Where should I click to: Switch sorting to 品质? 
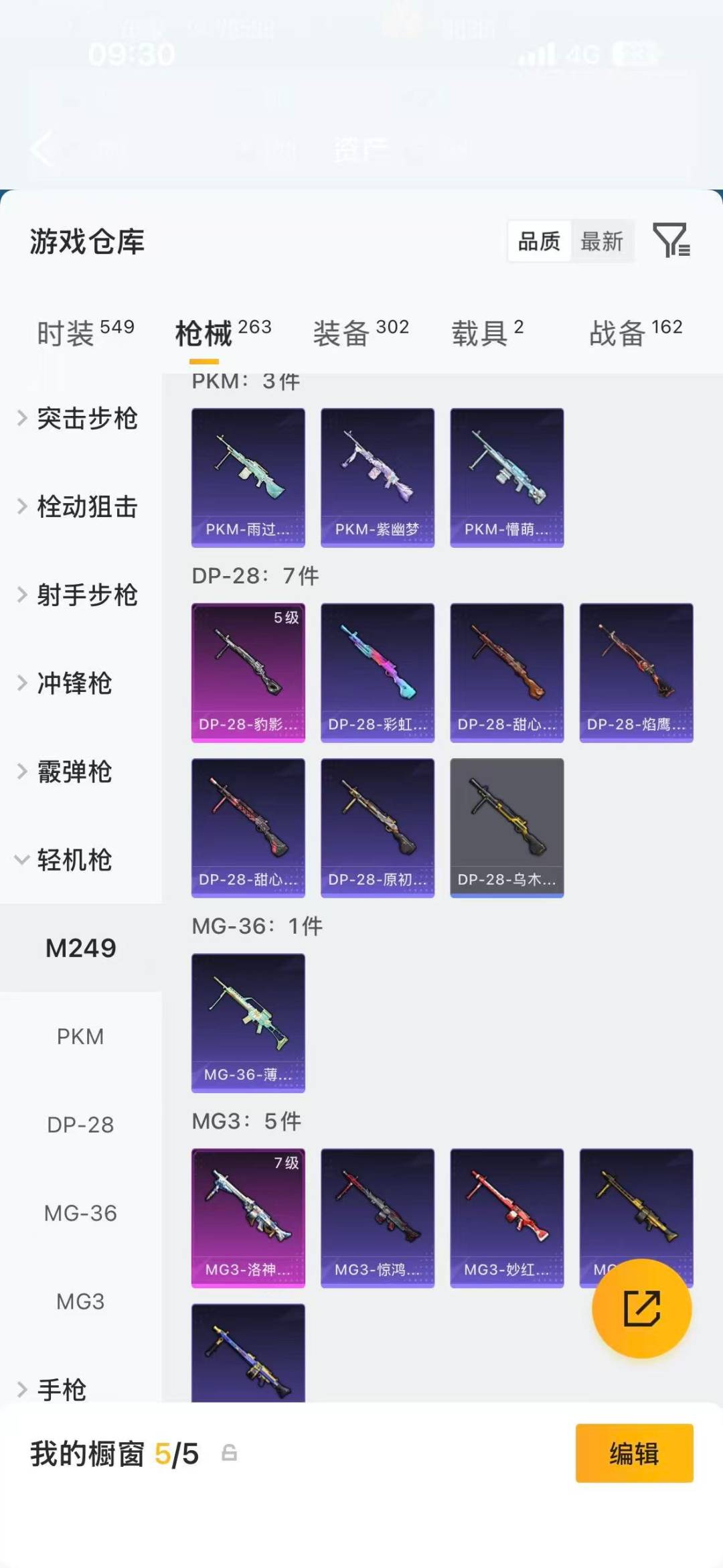point(540,242)
